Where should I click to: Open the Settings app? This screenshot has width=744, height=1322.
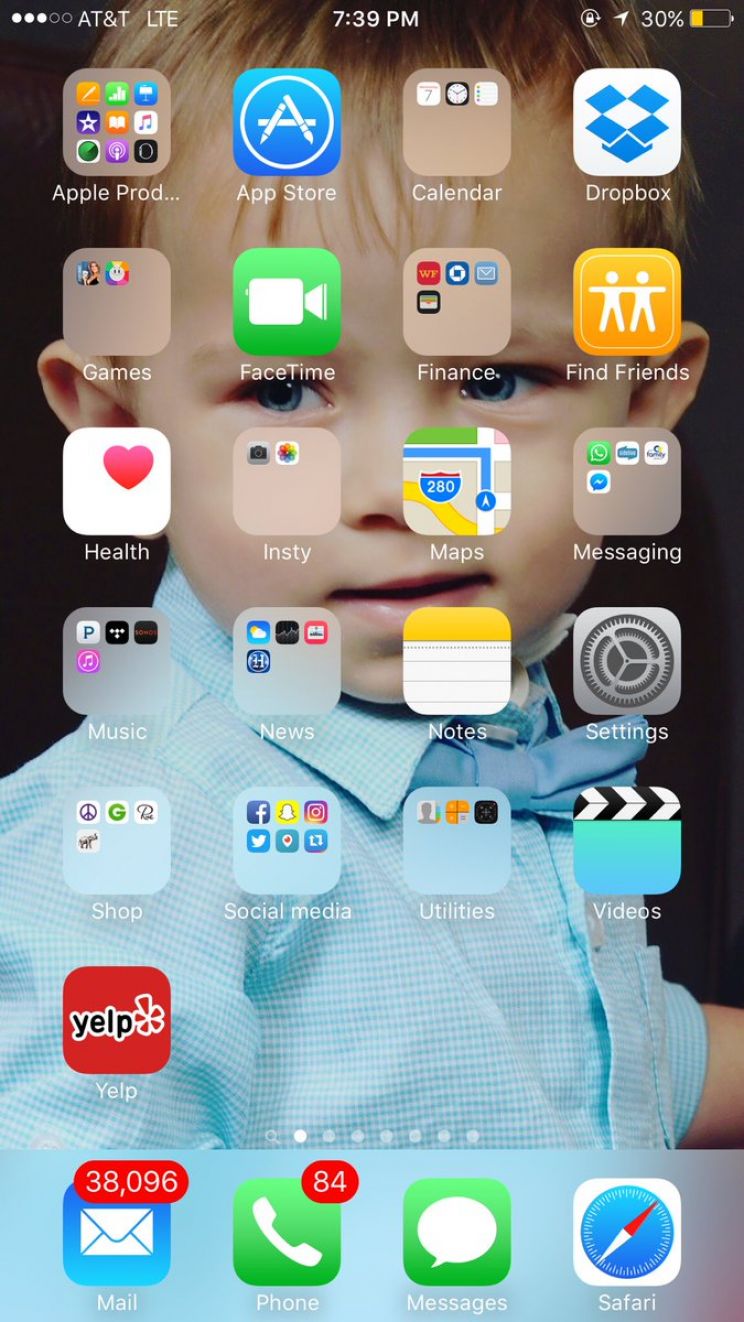pos(627,660)
